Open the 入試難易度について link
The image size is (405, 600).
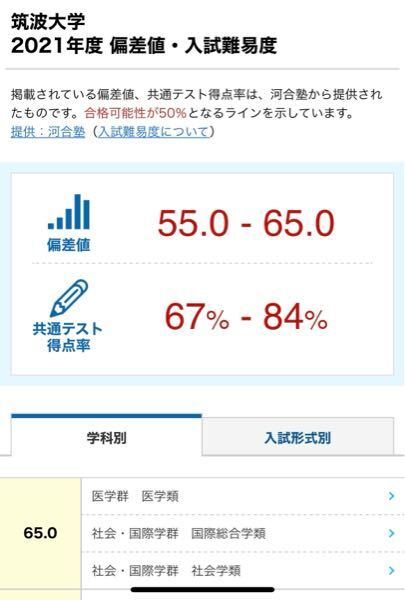click(154, 132)
